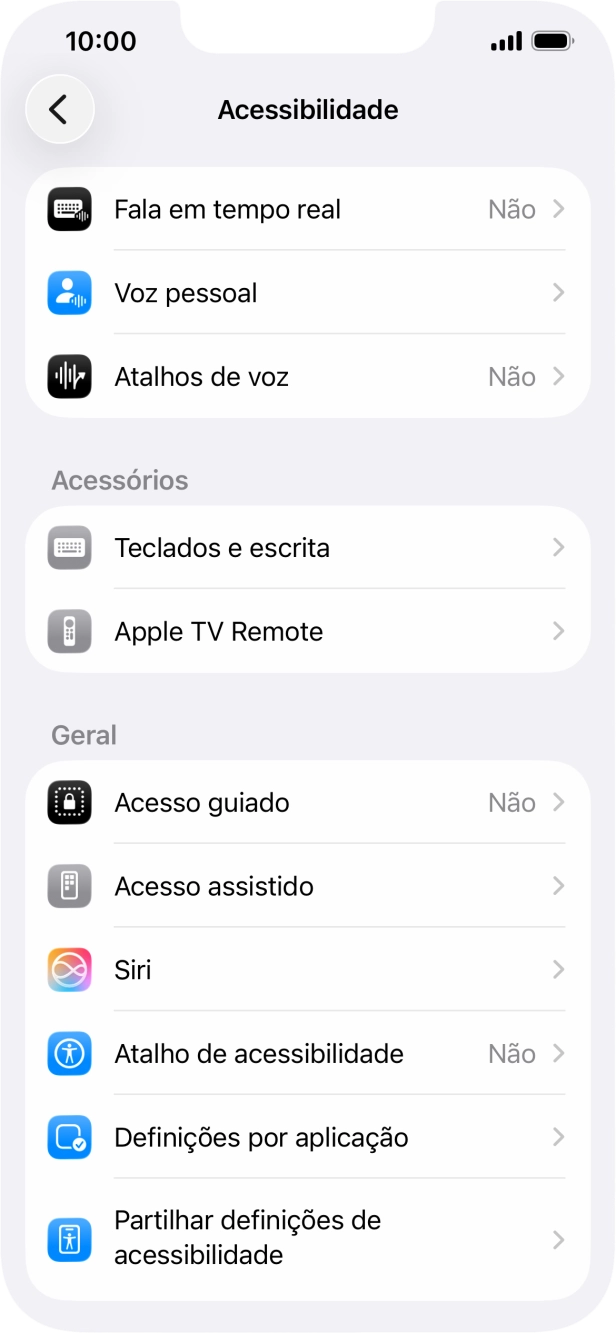Select Atalhos de voz
616x1333 pixels.
tap(307, 377)
